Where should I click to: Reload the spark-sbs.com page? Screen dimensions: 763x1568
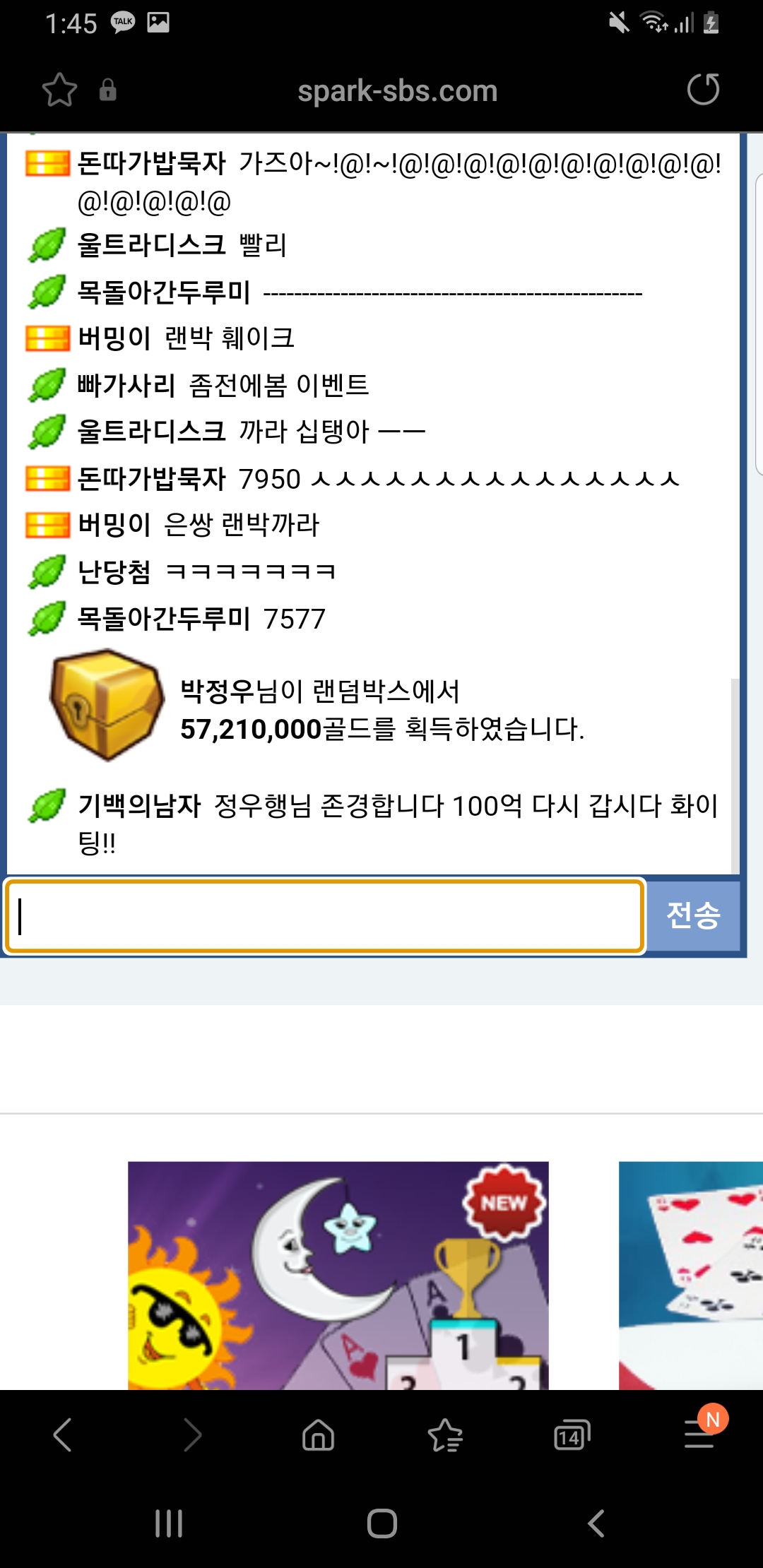point(703,90)
